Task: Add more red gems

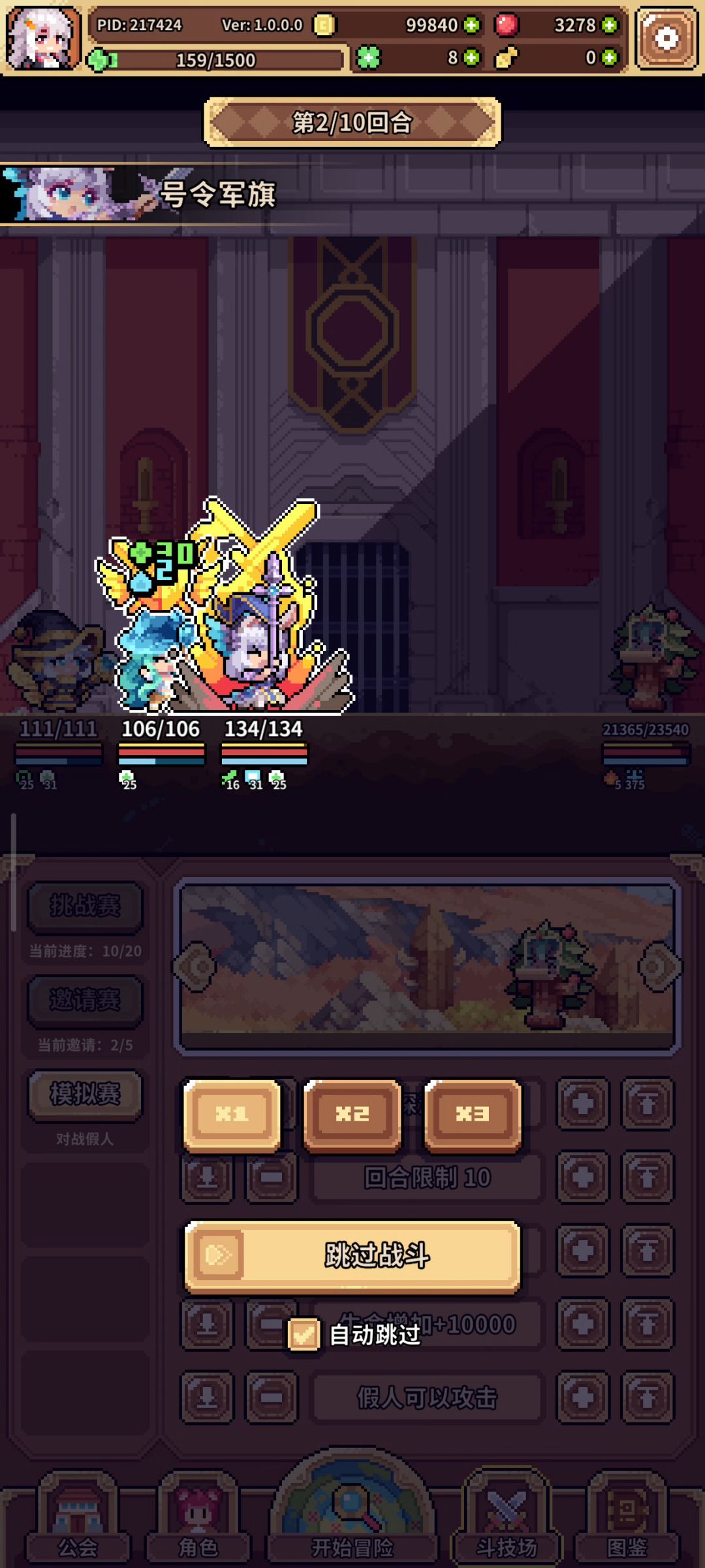Action: [x=610, y=25]
